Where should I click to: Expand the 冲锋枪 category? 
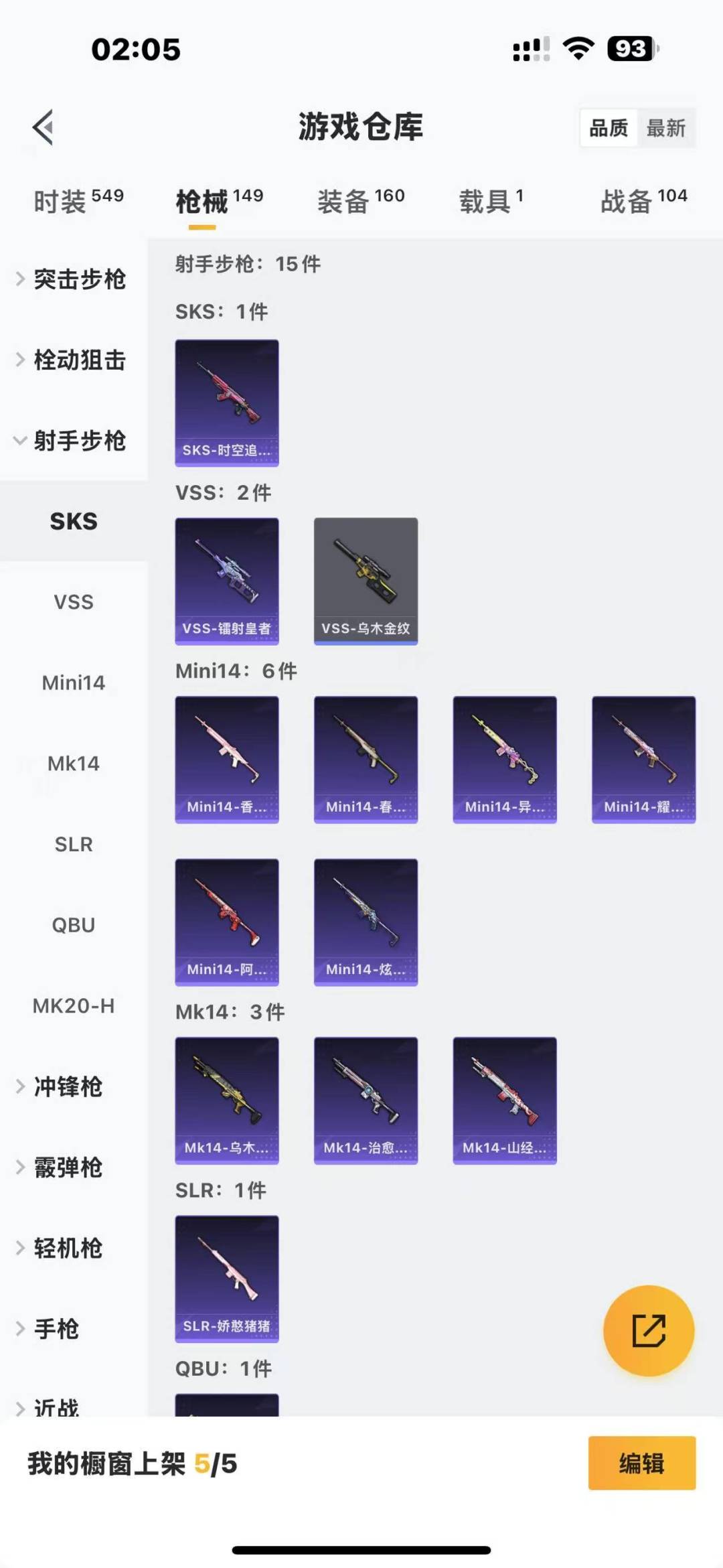click(x=67, y=1086)
